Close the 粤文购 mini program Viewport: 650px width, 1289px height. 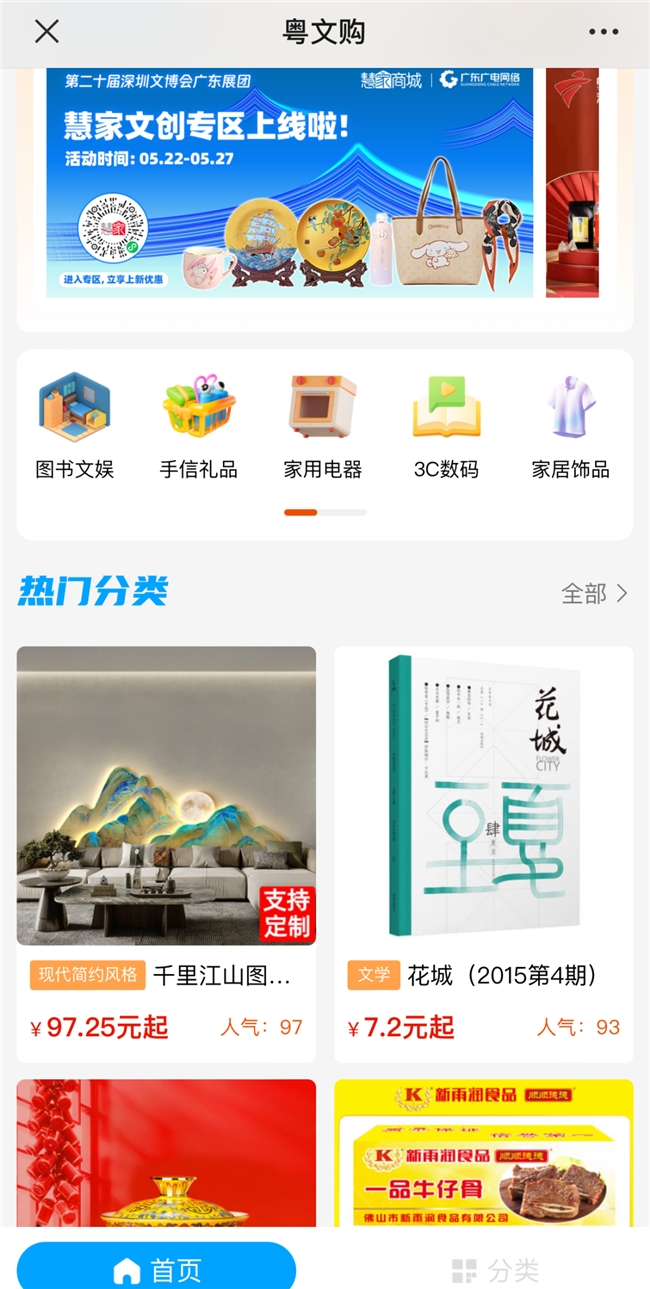(x=47, y=32)
